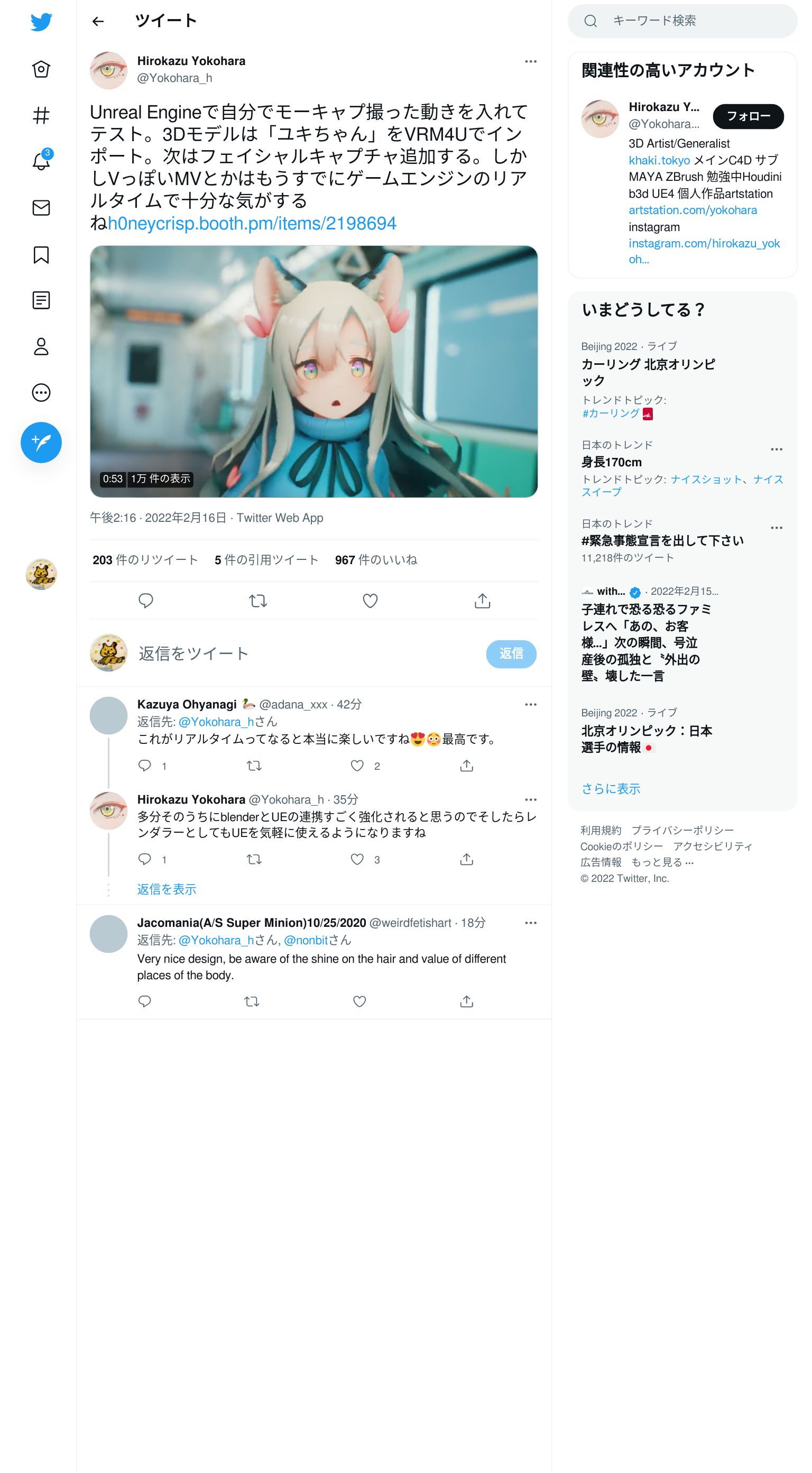Compose a new tweet with the feather button

[41, 443]
